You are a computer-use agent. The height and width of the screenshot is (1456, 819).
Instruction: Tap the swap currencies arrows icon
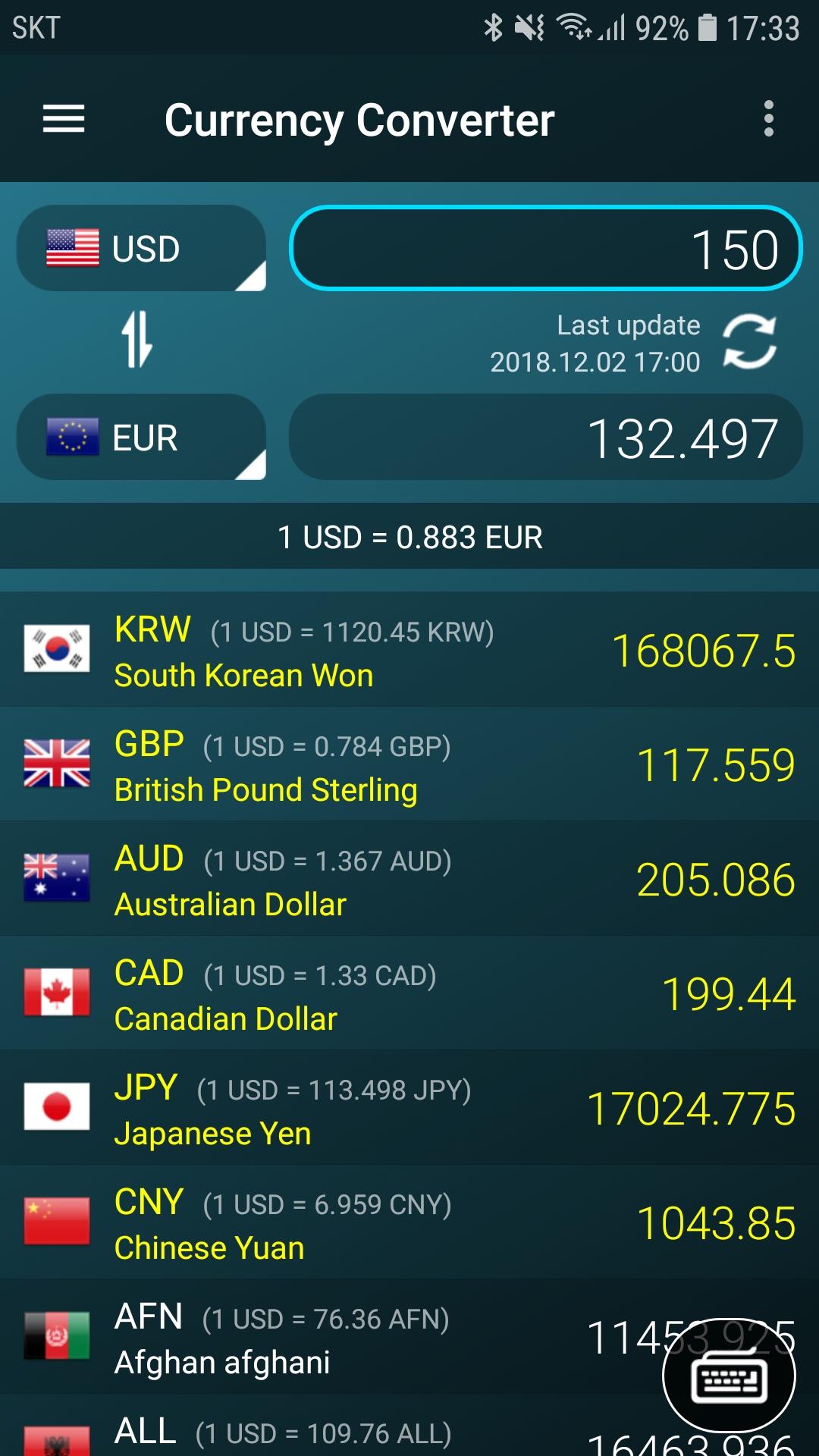click(x=136, y=341)
